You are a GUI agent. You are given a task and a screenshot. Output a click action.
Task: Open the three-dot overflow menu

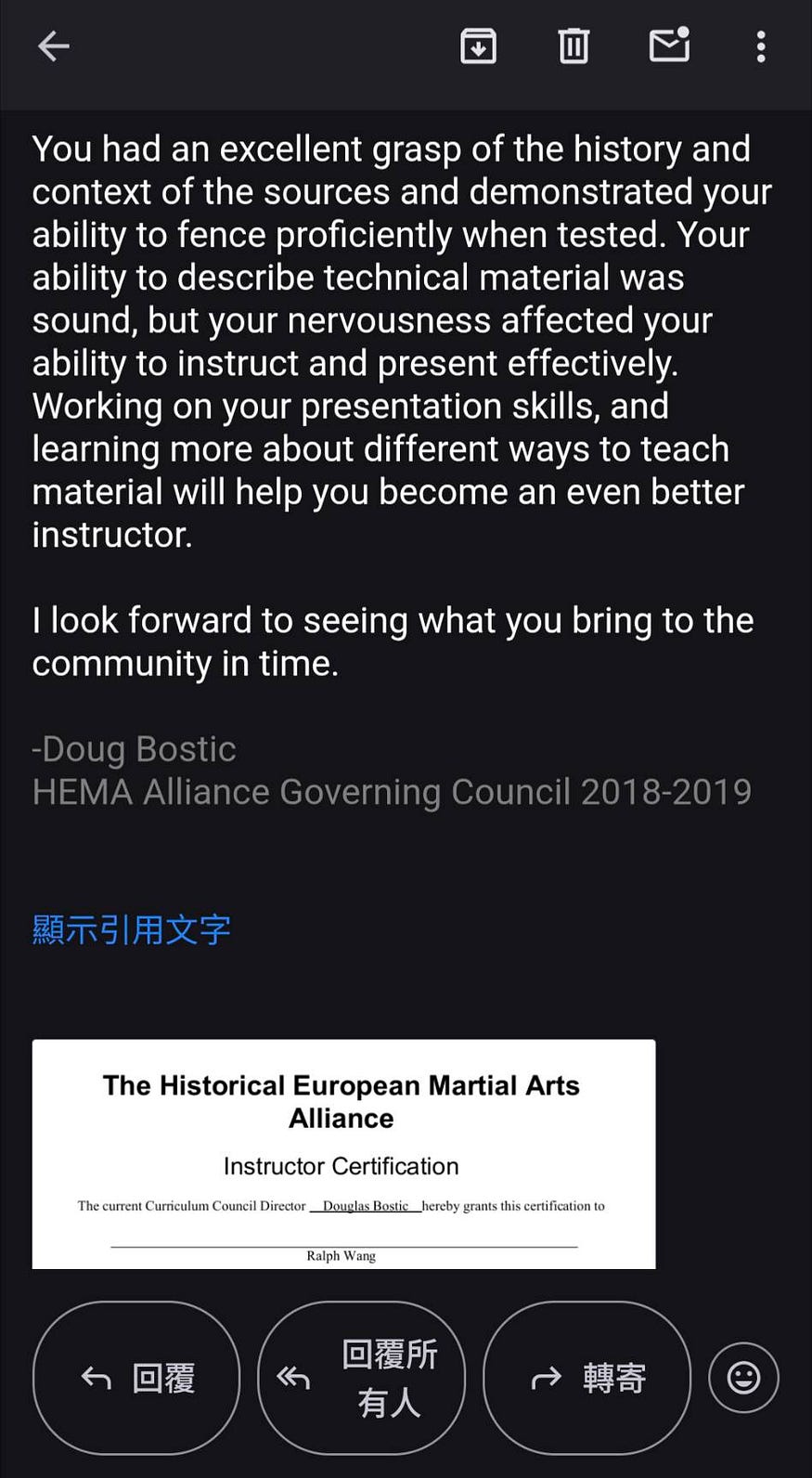(761, 46)
